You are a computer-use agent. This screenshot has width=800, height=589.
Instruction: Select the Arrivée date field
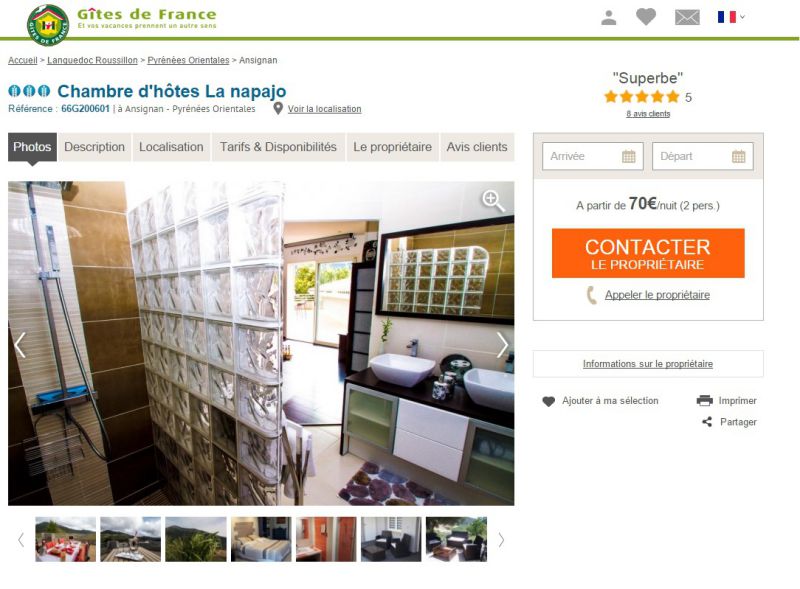(592, 156)
